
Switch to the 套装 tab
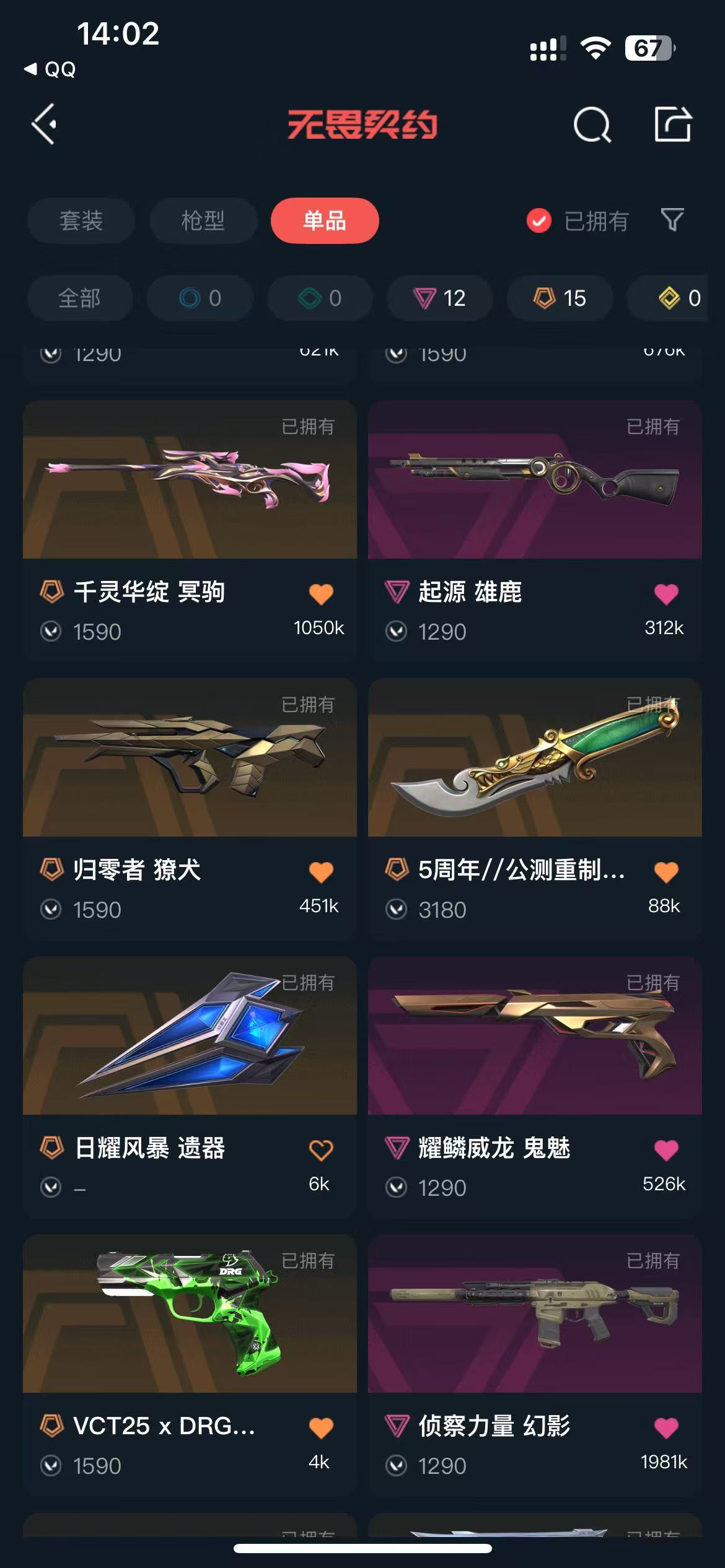81,221
